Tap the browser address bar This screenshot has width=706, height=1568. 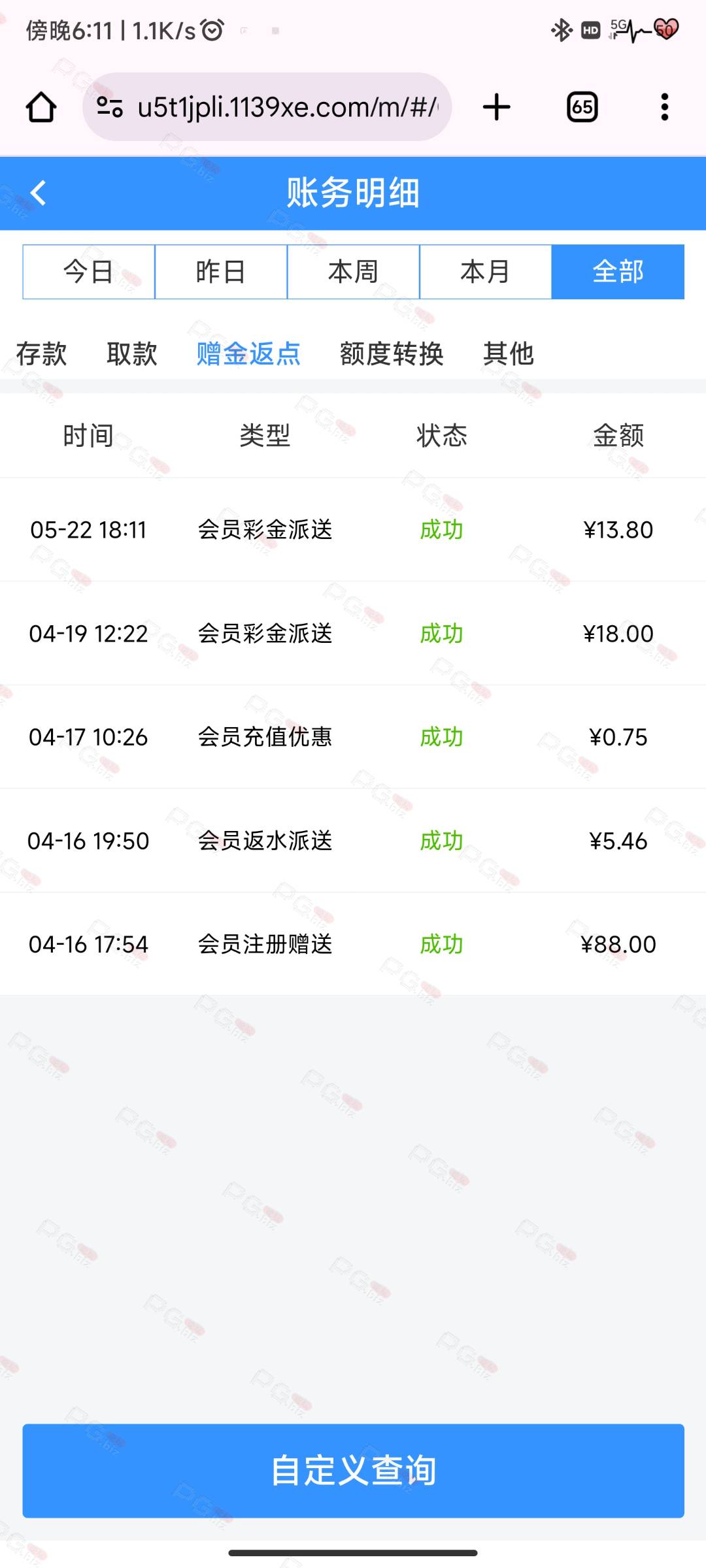pyautogui.click(x=267, y=107)
